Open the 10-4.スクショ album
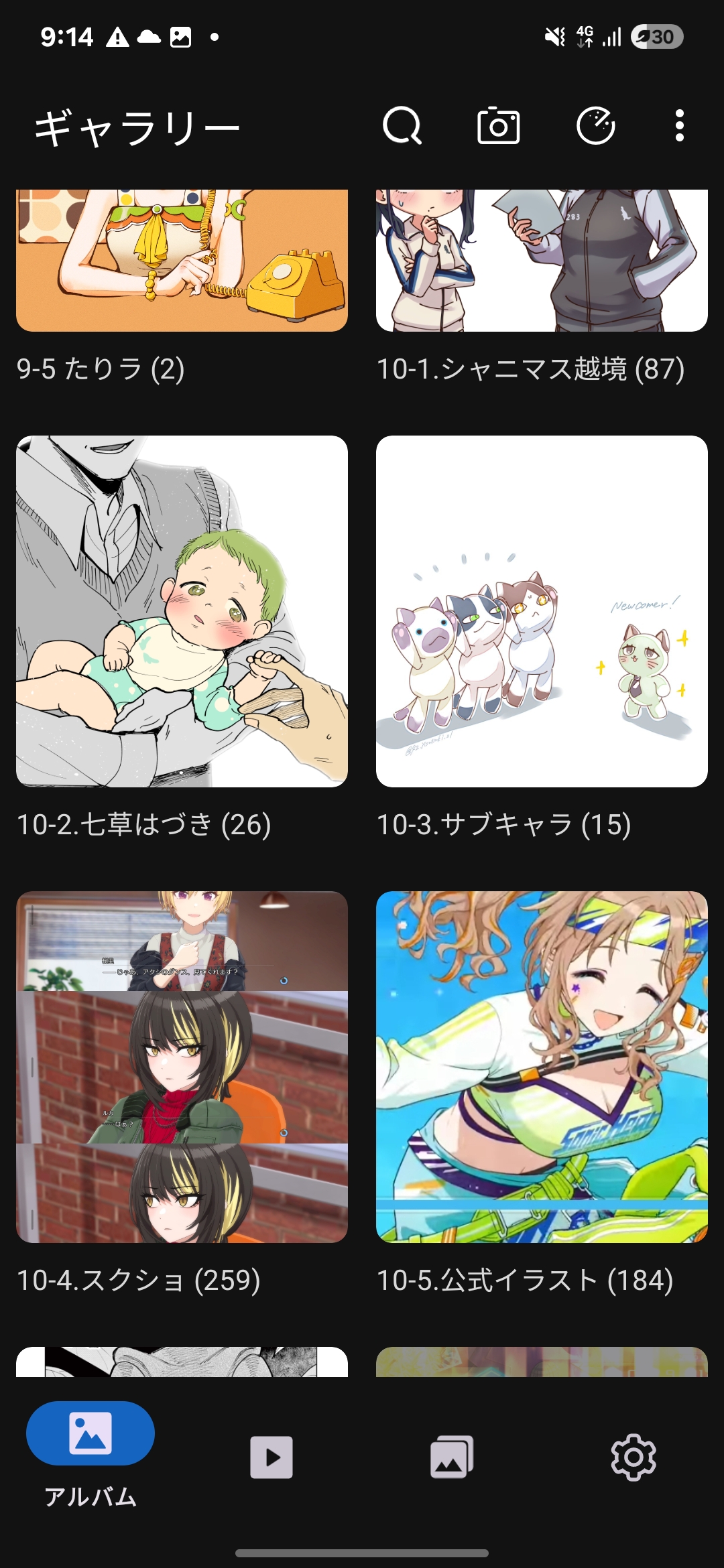724x1568 pixels. point(182,1067)
